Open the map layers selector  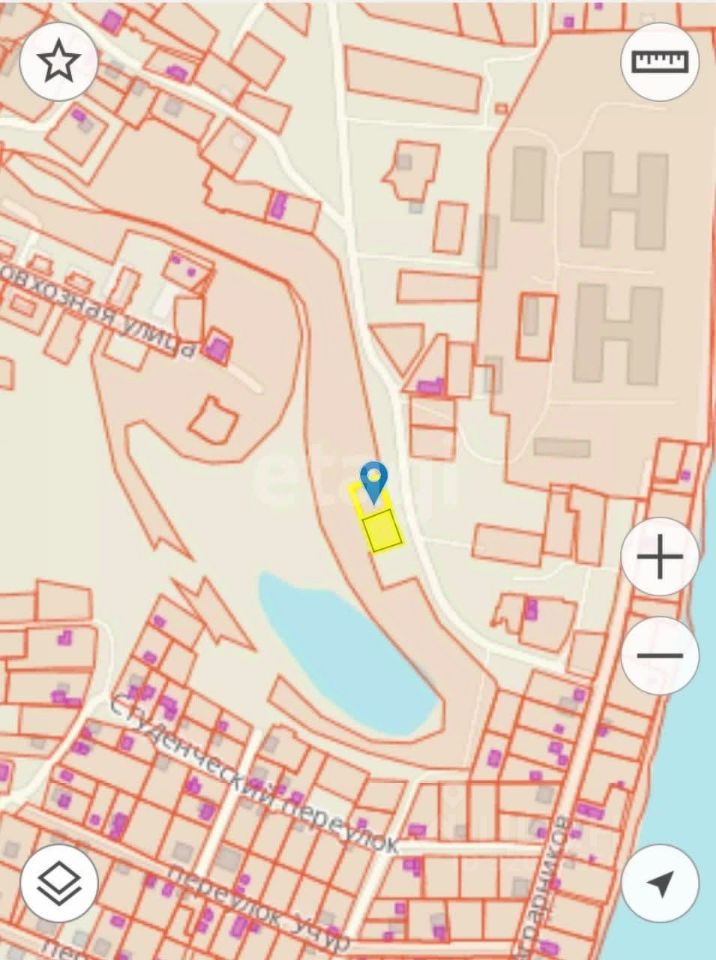coord(59,883)
